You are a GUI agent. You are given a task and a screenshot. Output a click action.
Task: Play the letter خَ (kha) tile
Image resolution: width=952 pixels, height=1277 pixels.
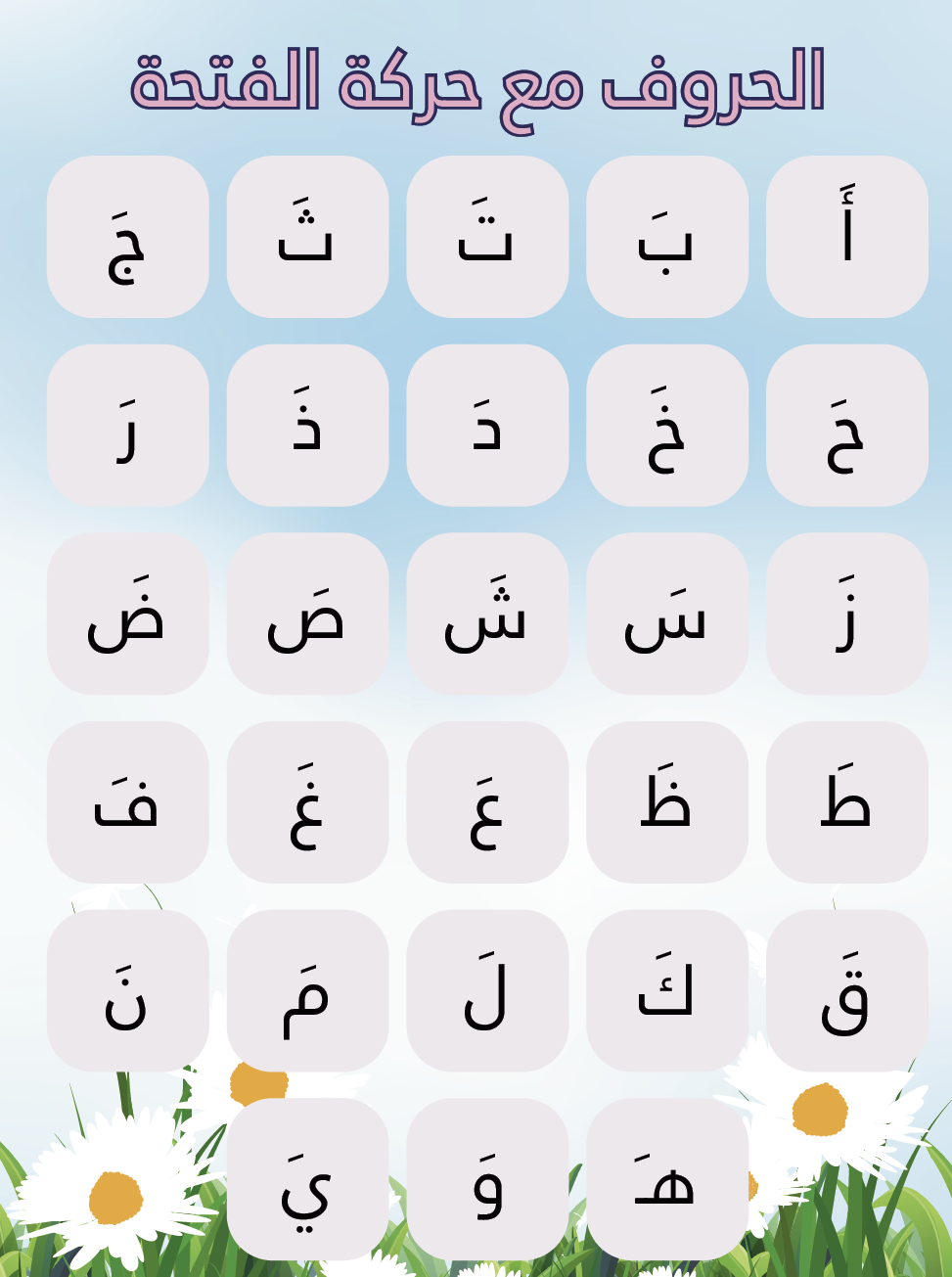point(666,426)
